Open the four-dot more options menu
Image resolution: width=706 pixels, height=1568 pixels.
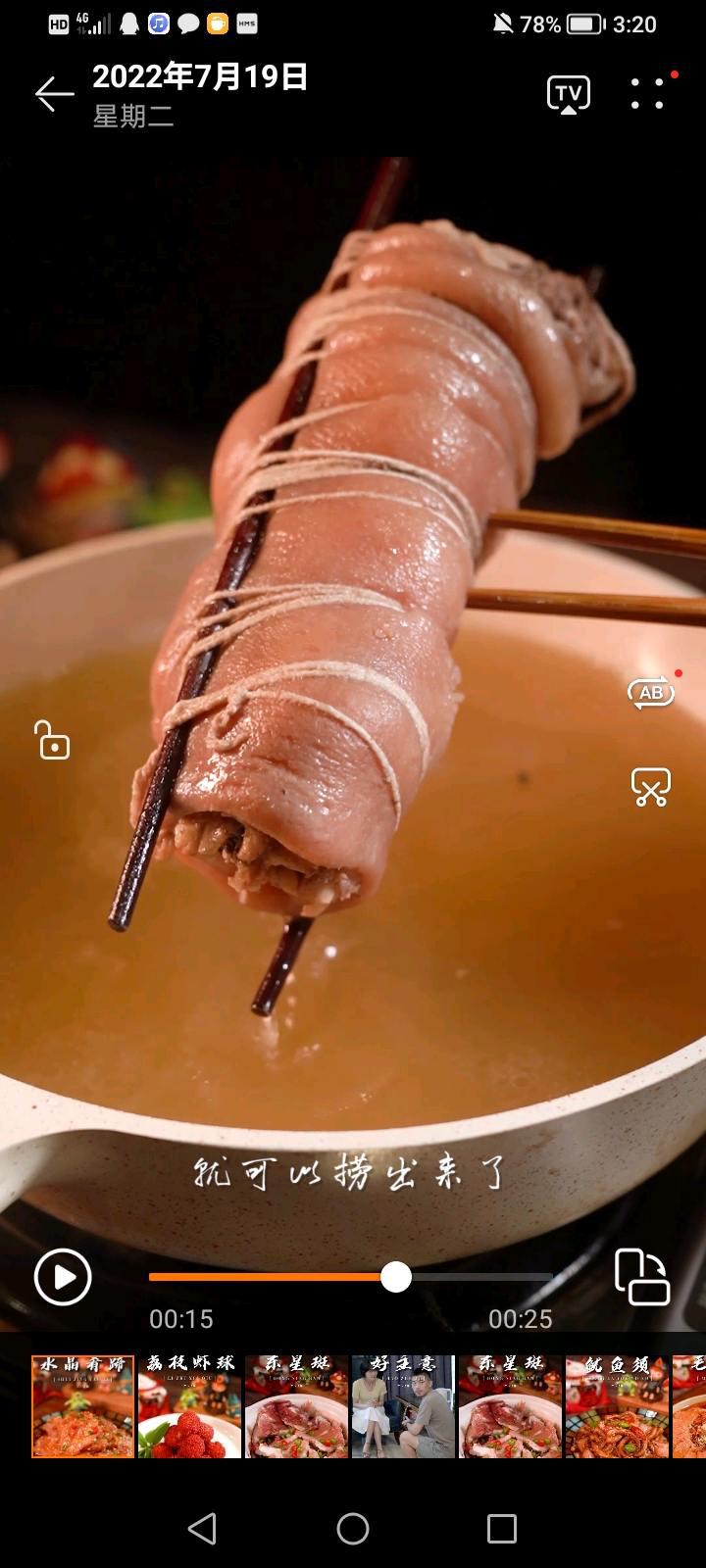pos(647,94)
